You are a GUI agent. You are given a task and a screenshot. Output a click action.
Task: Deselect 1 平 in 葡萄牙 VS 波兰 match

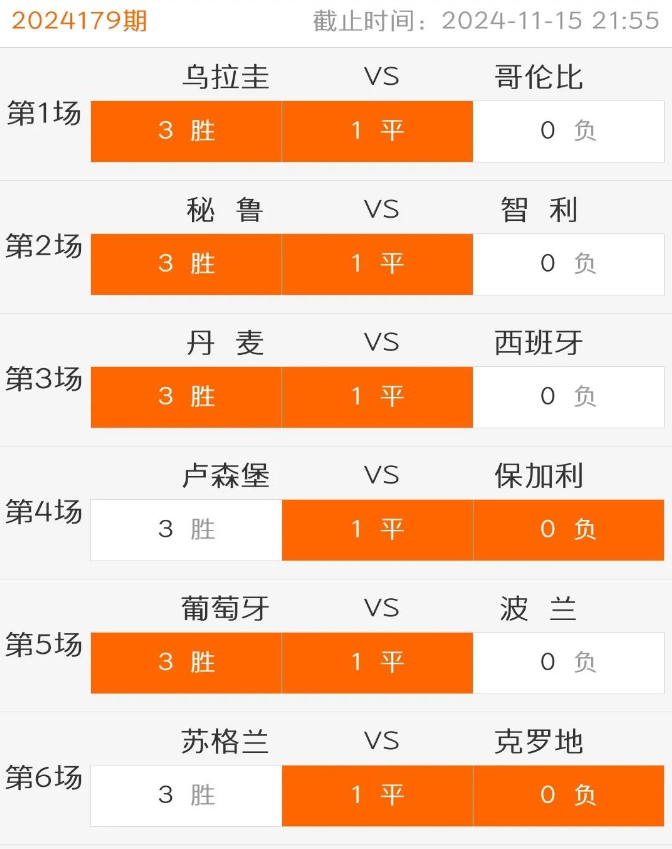point(377,663)
